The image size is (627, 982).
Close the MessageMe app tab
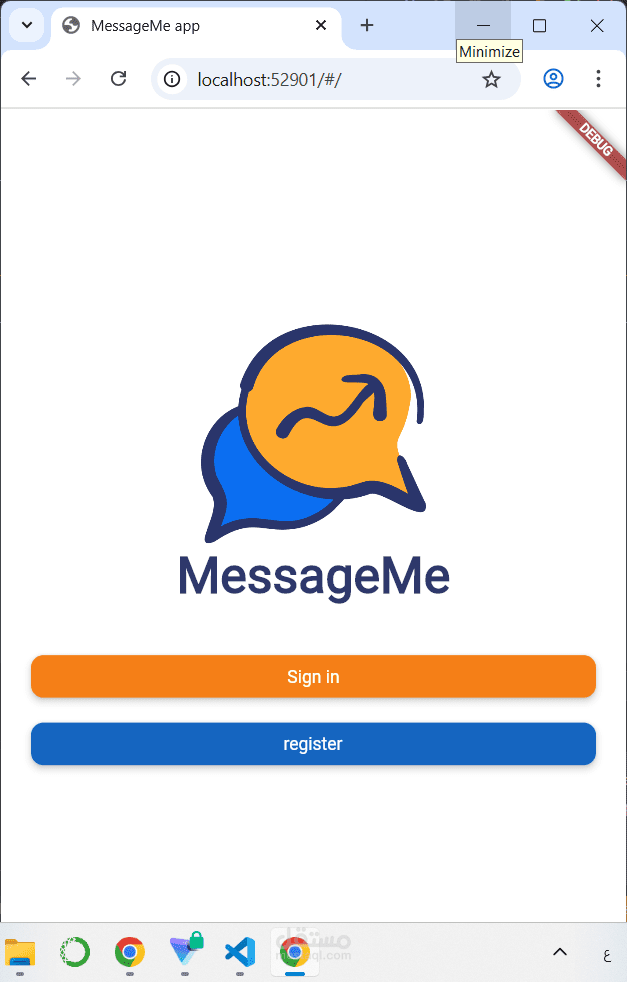[321, 26]
